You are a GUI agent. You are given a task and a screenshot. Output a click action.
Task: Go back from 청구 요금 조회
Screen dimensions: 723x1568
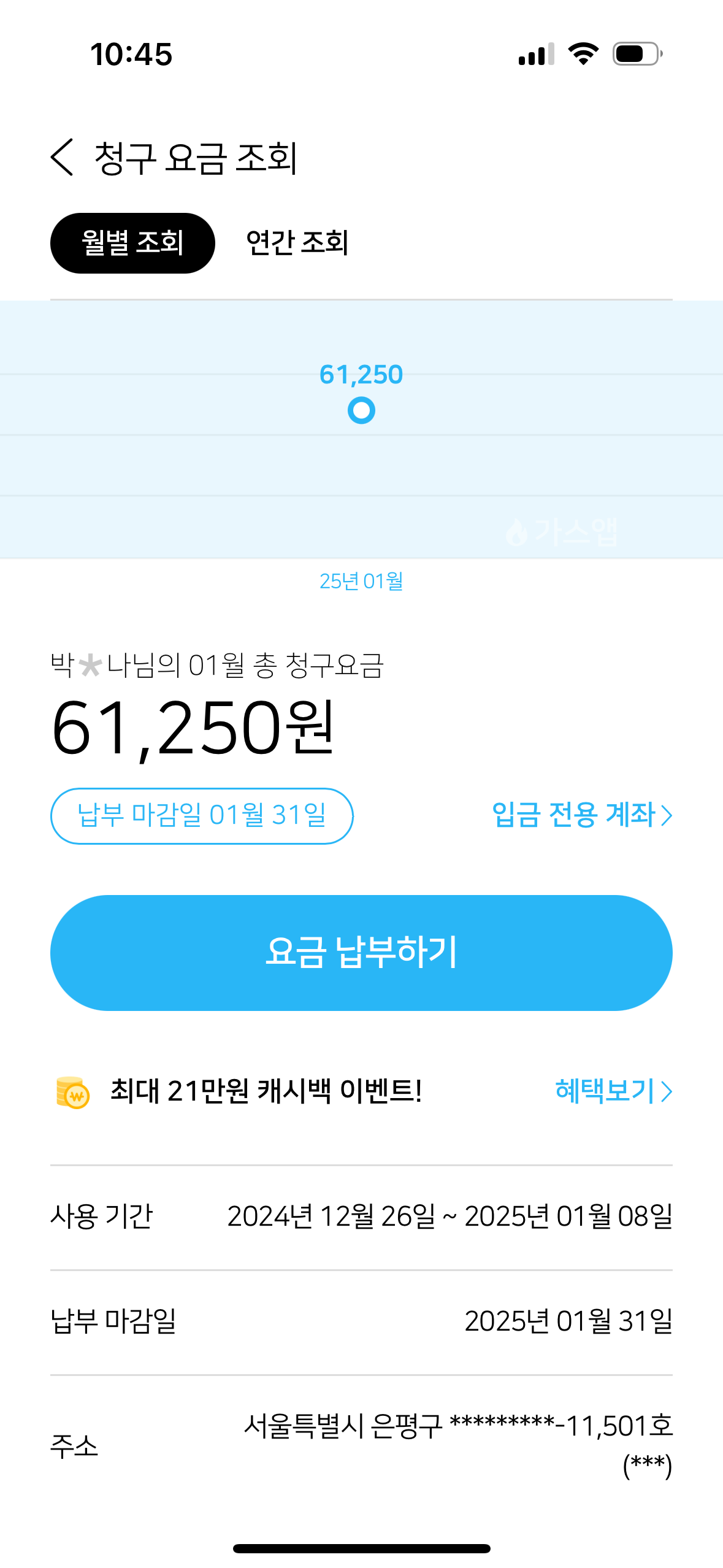pos(62,157)
